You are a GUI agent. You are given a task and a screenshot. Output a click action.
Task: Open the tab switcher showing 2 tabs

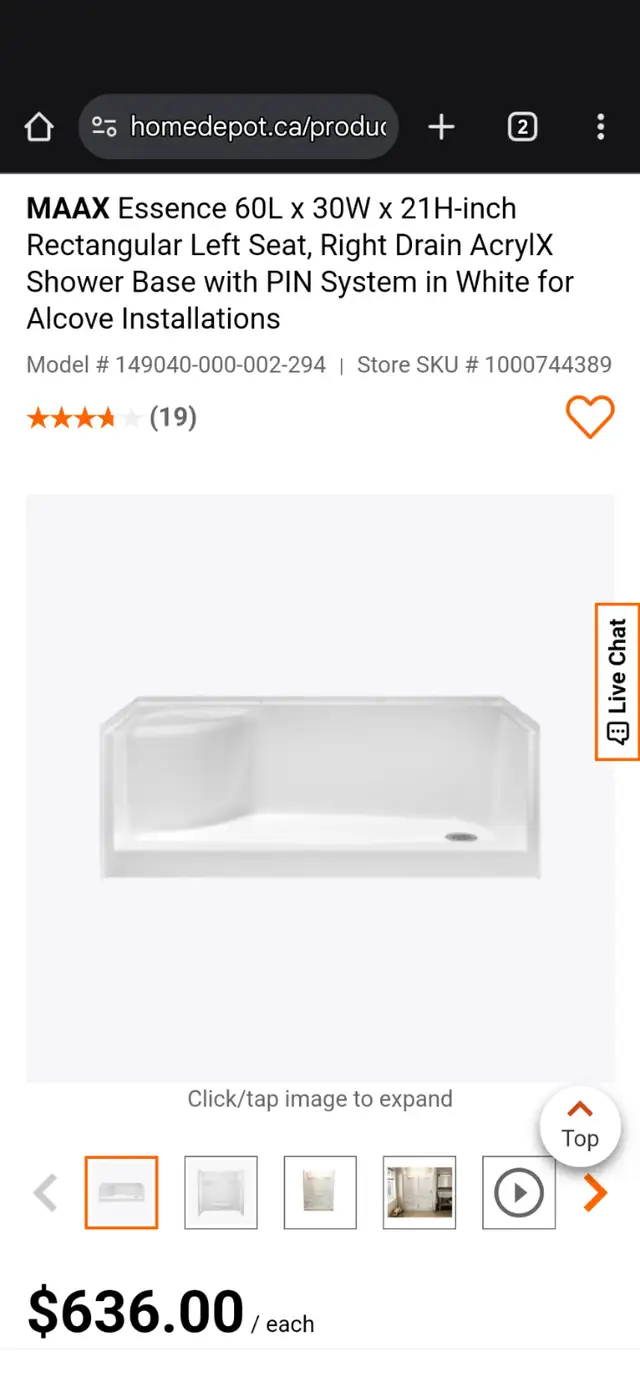point(522,127)
